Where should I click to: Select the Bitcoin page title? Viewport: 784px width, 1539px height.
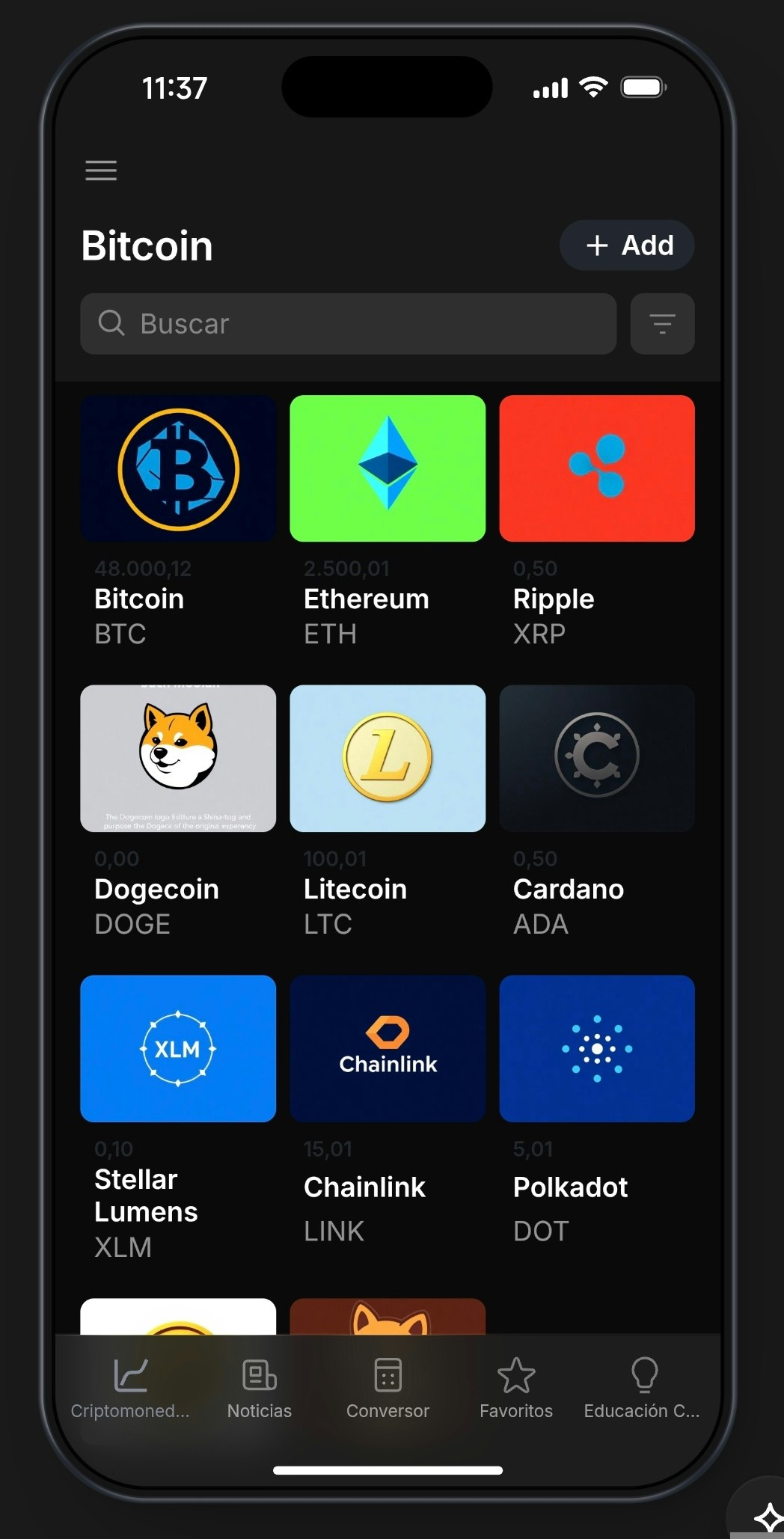coord(147,245)
